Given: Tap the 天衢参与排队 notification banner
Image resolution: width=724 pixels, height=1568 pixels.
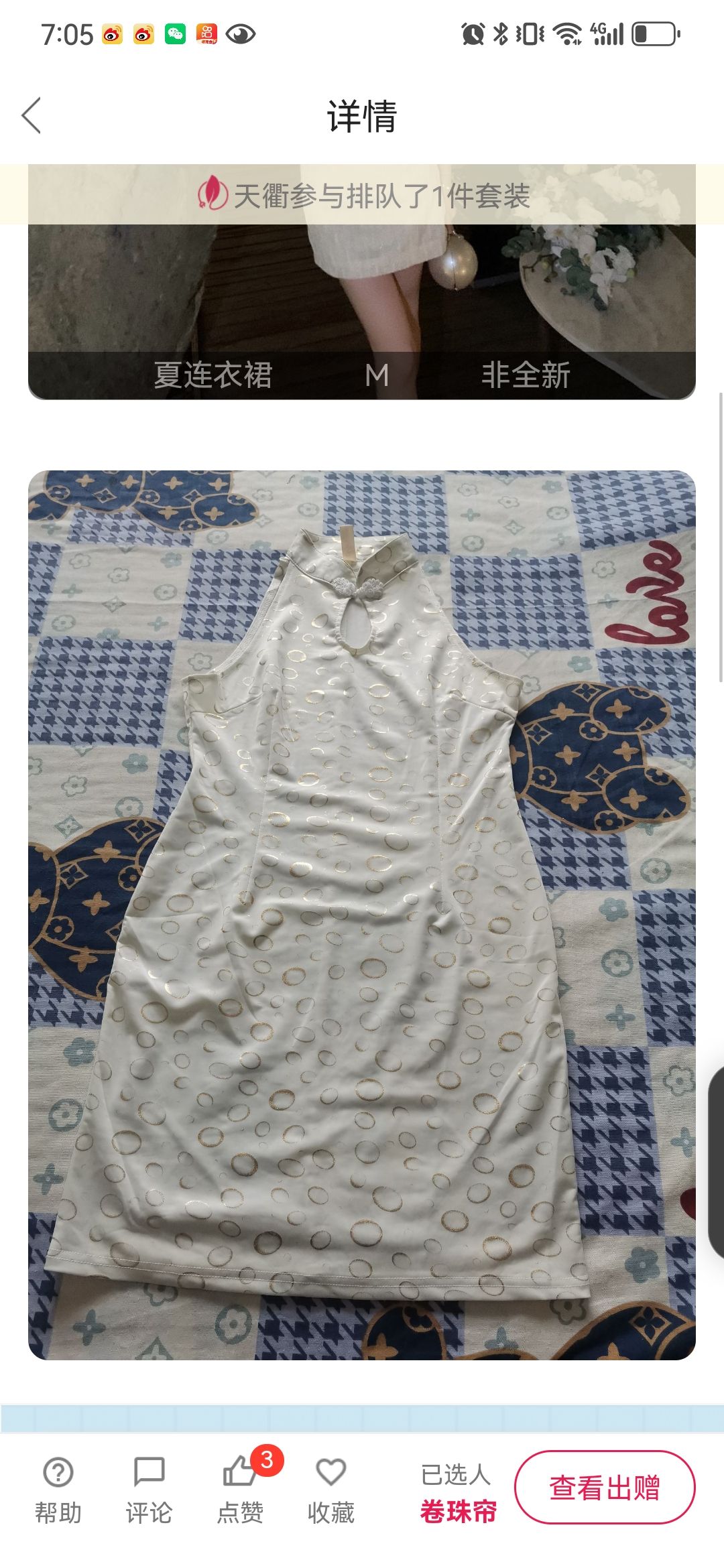Looking at the screenshot, I should point(362,195).
